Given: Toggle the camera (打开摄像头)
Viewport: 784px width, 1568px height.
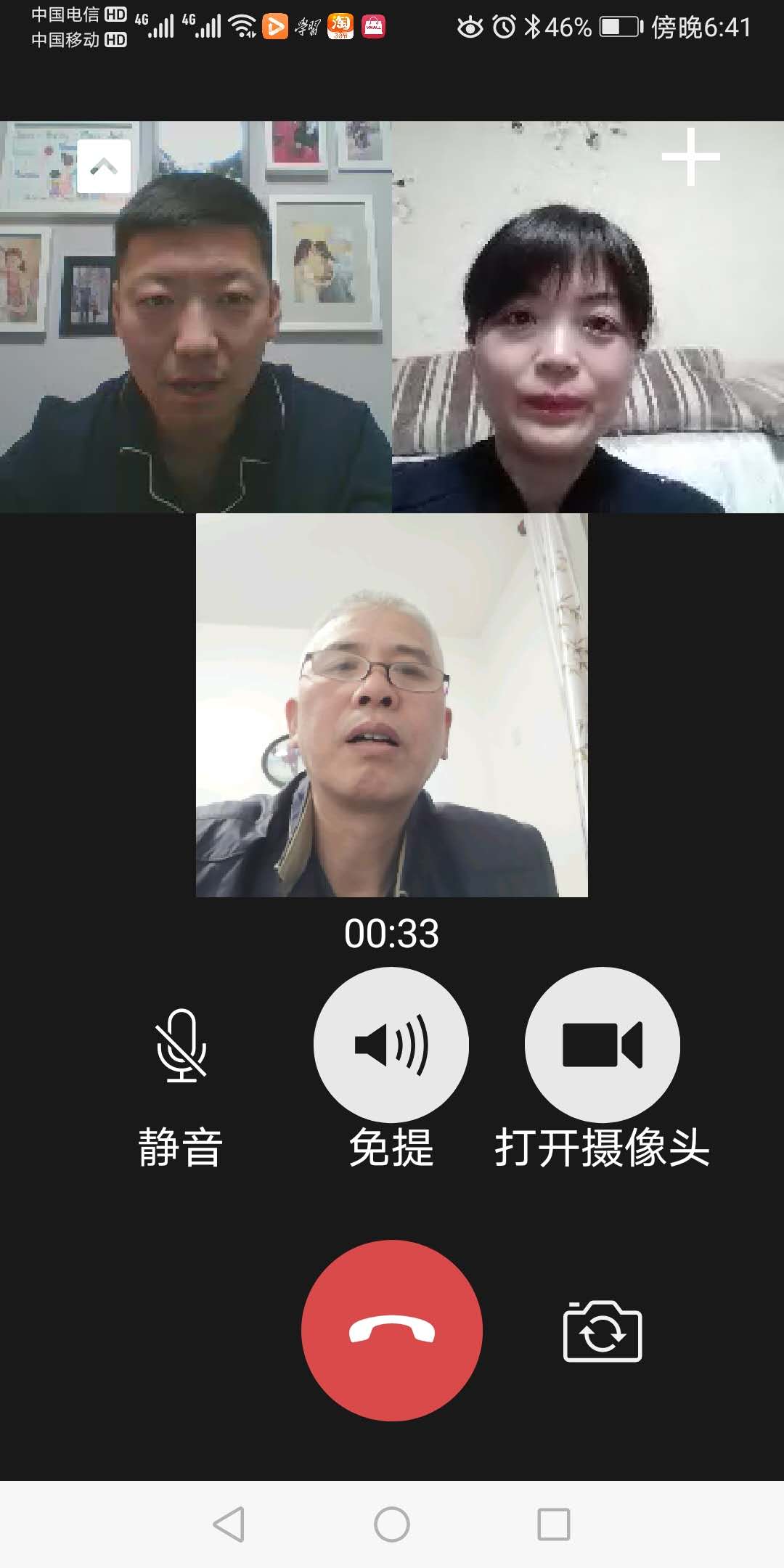Looking at the screenshot, I should [x=602, y=1045].
